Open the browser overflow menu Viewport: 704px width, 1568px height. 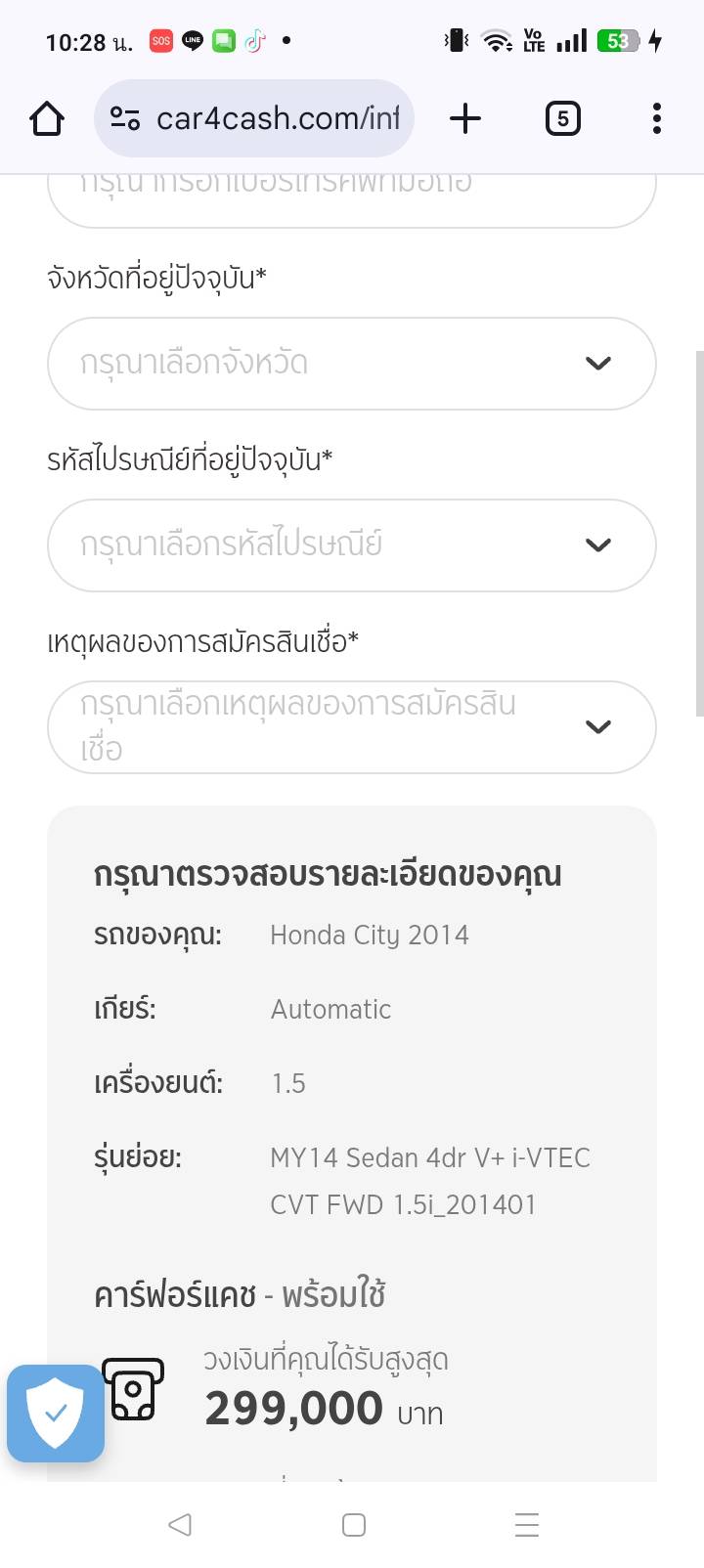[656, 119]
